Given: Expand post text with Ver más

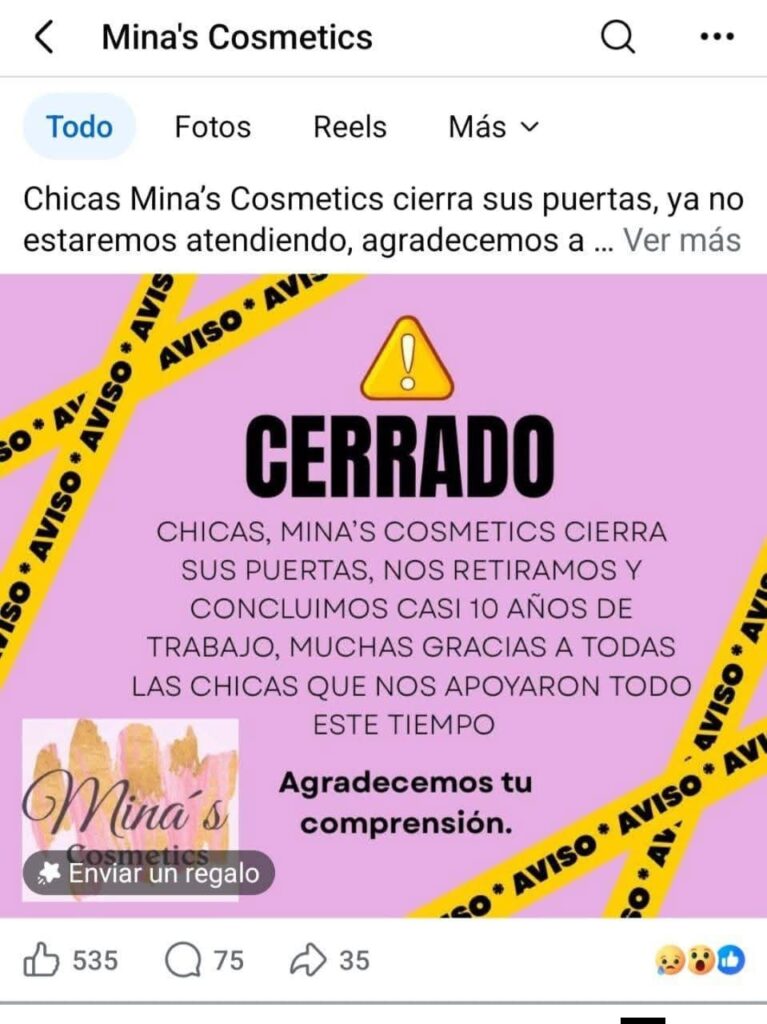Looking at the screenshot, I should [682, 241].
